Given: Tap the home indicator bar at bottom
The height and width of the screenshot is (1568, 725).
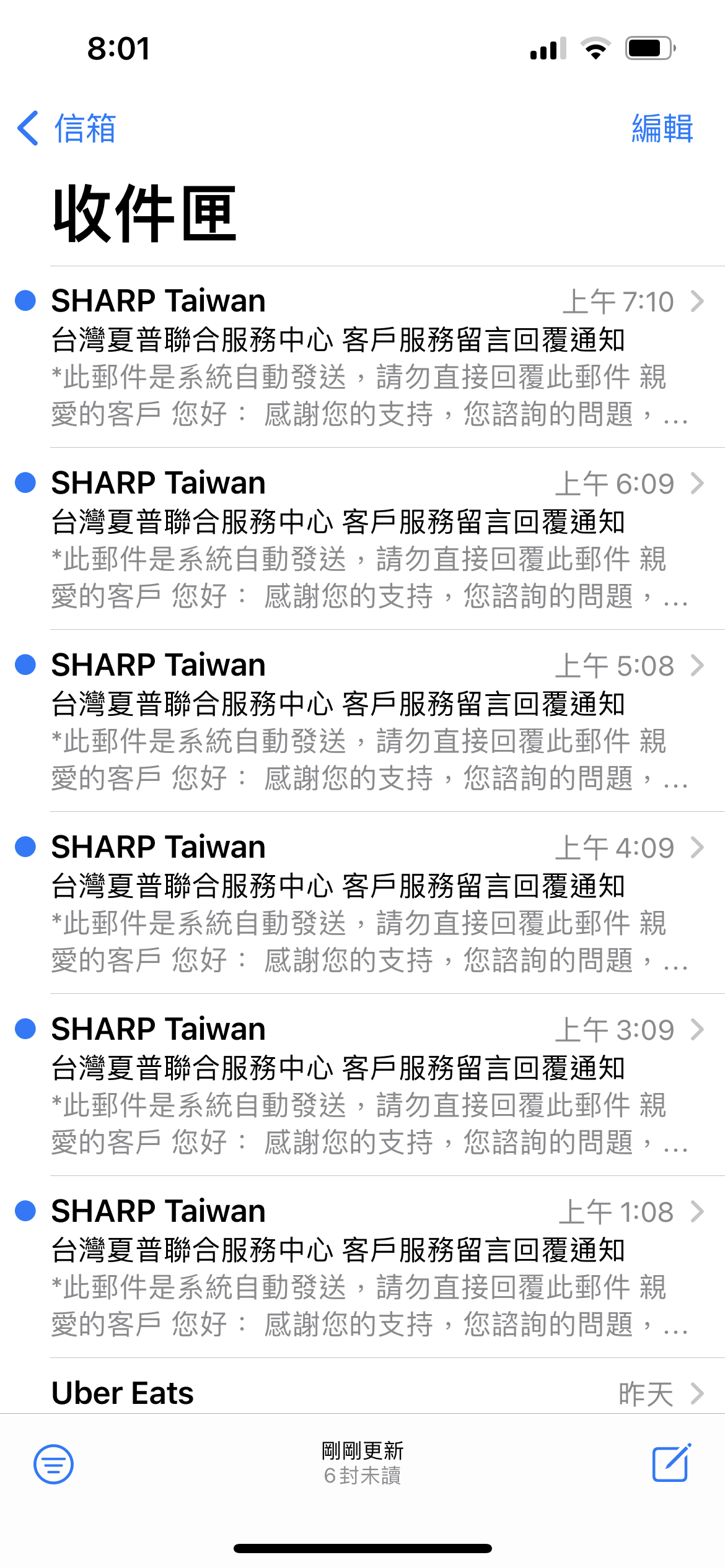Looking at the screenshot, I should pos(362,1549).
